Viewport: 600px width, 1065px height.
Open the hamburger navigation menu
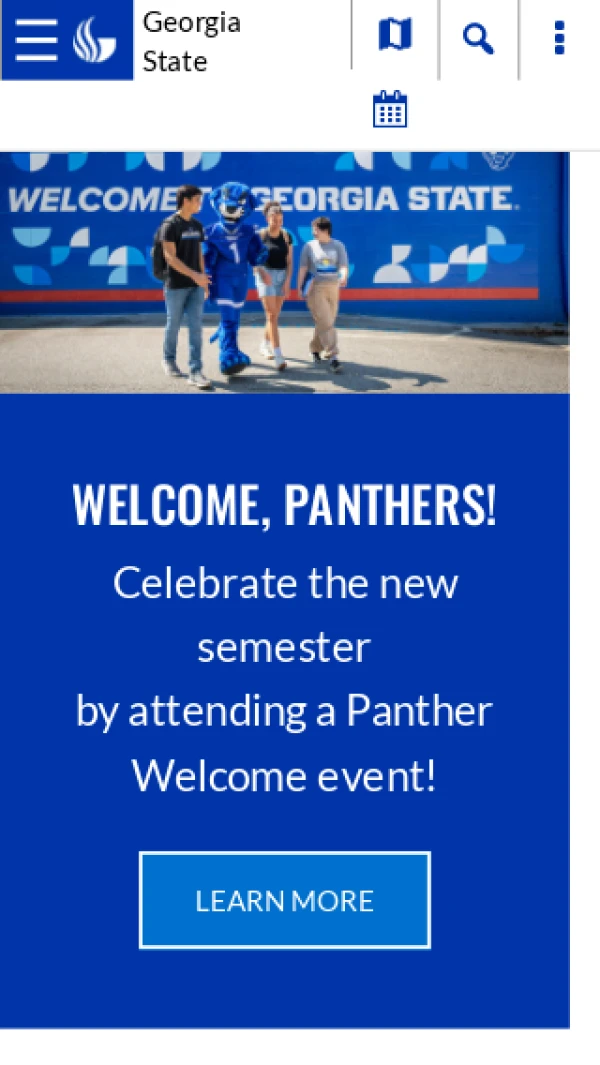(36, 40)
